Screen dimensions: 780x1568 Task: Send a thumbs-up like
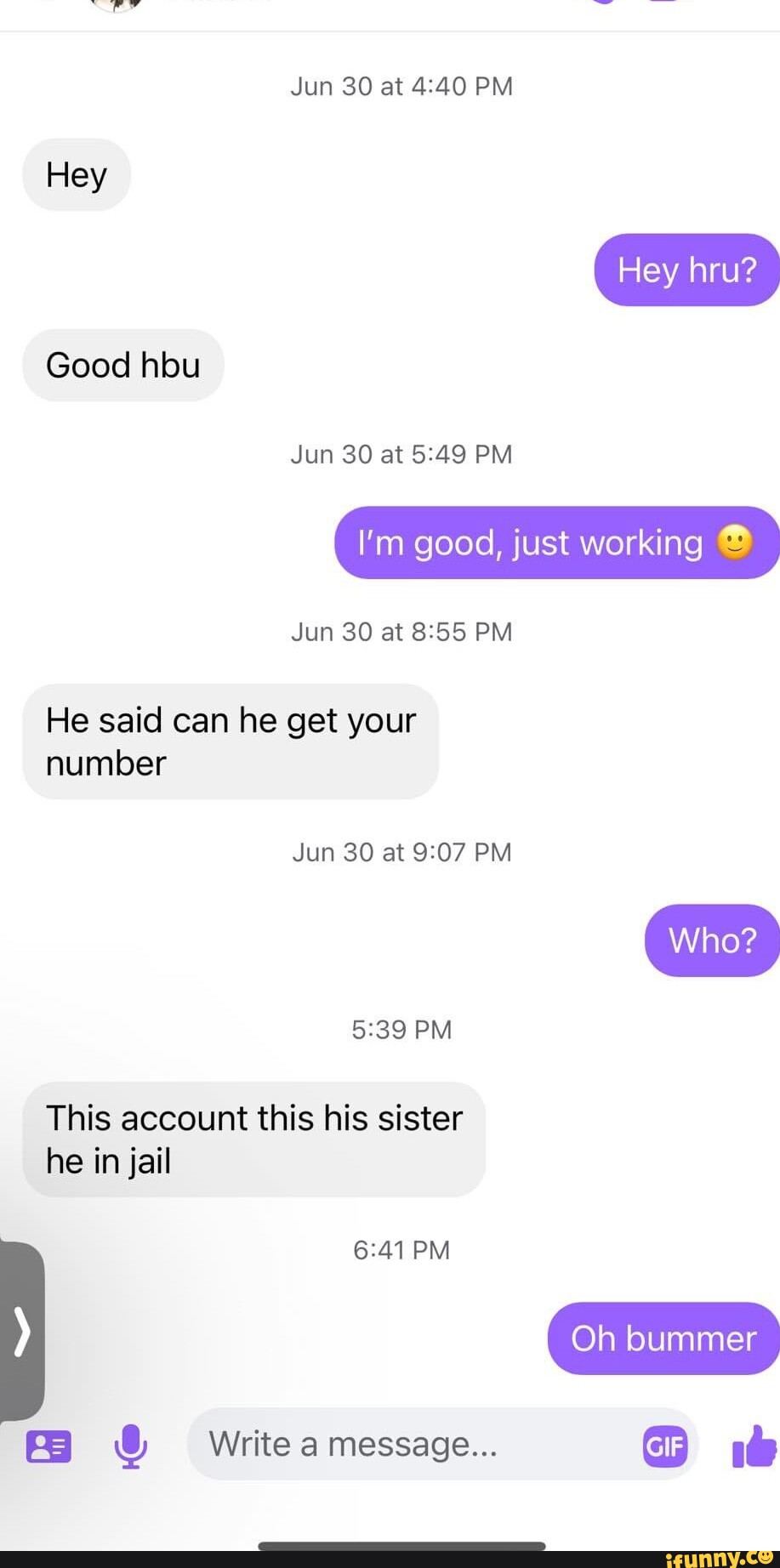click(754, 1446)
